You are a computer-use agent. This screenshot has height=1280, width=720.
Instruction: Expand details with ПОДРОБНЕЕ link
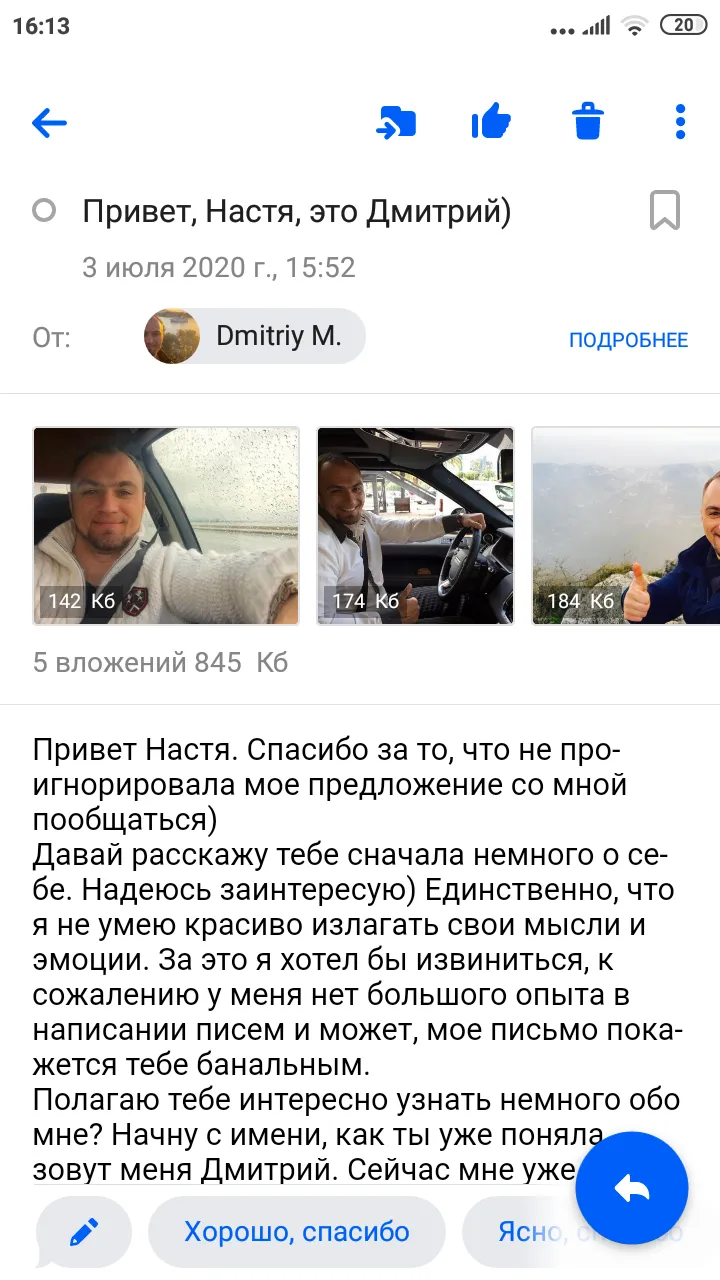(628, 340)
